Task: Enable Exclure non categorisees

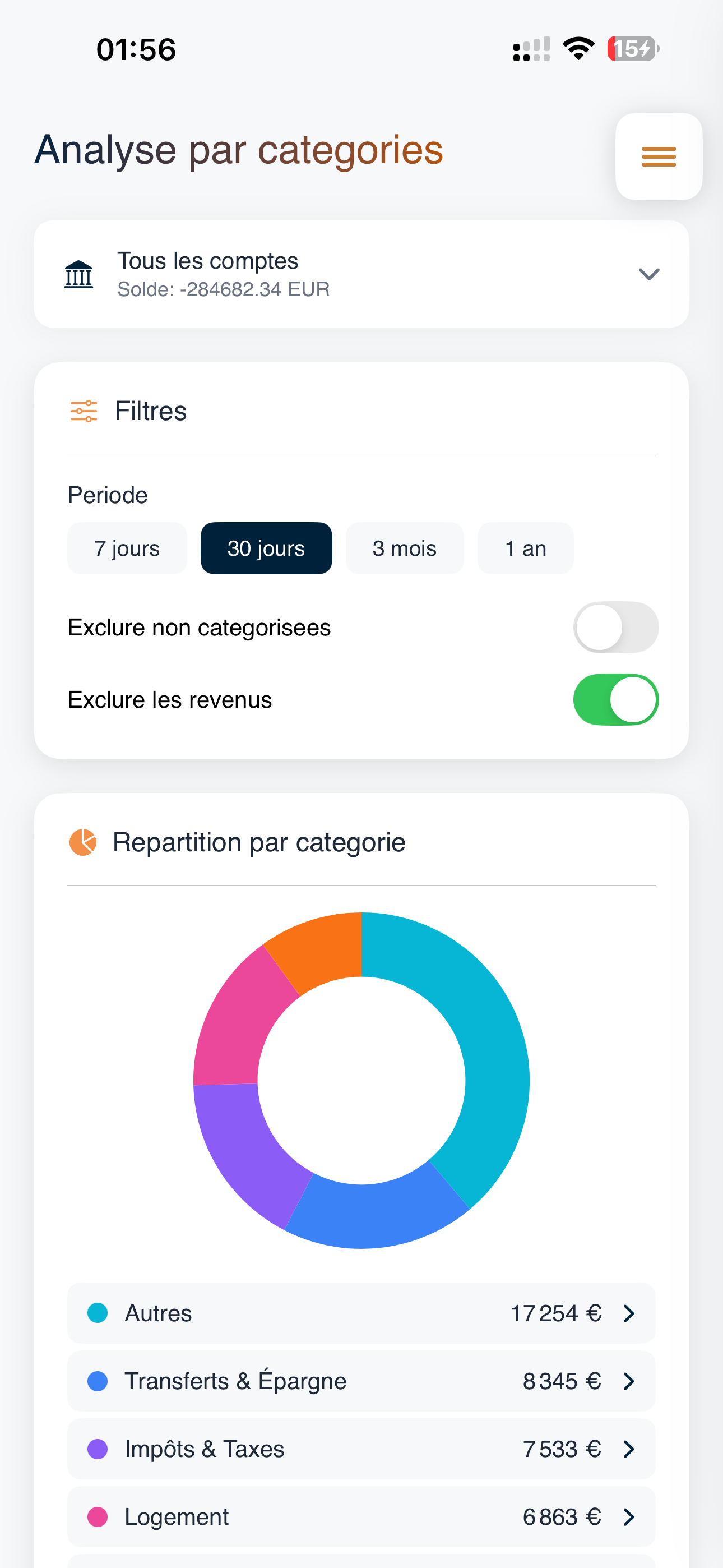Action: click(616, 626)
